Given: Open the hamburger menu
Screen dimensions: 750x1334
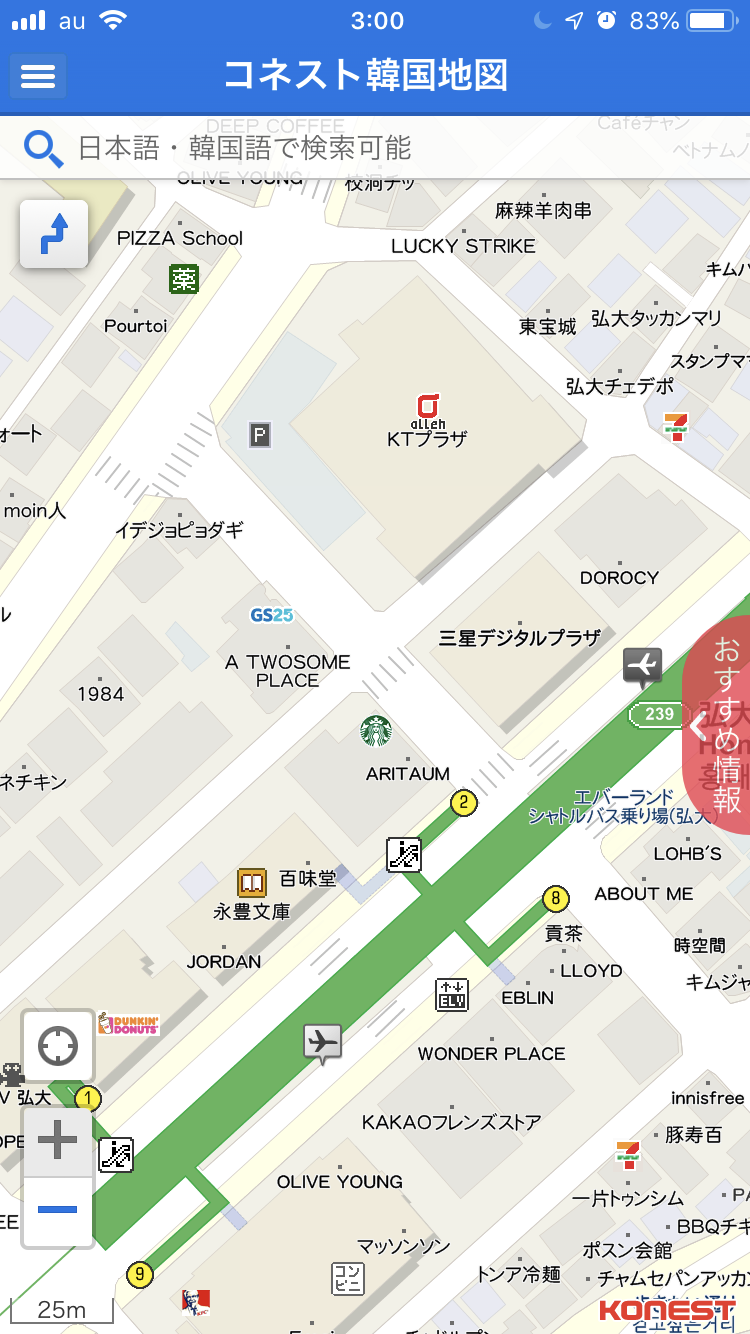Looking at the screenshot, I should (x=38, y=76).
